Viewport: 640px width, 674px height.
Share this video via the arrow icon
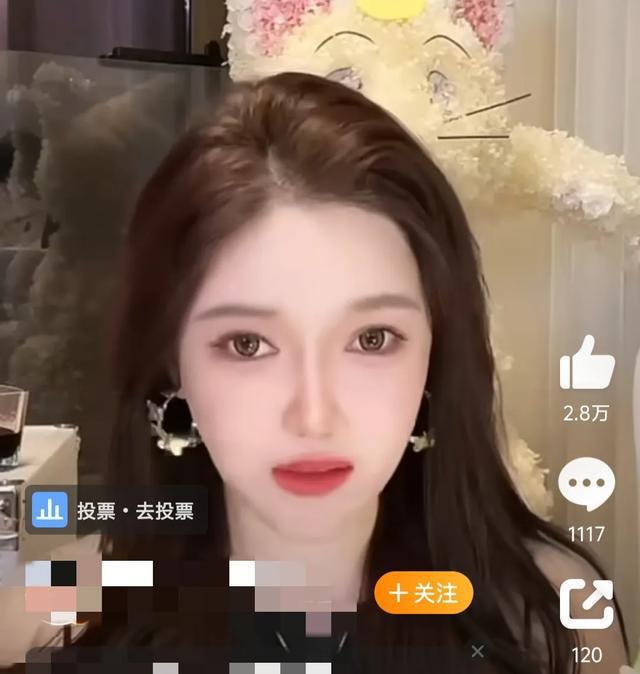click(x=587, y=603)
